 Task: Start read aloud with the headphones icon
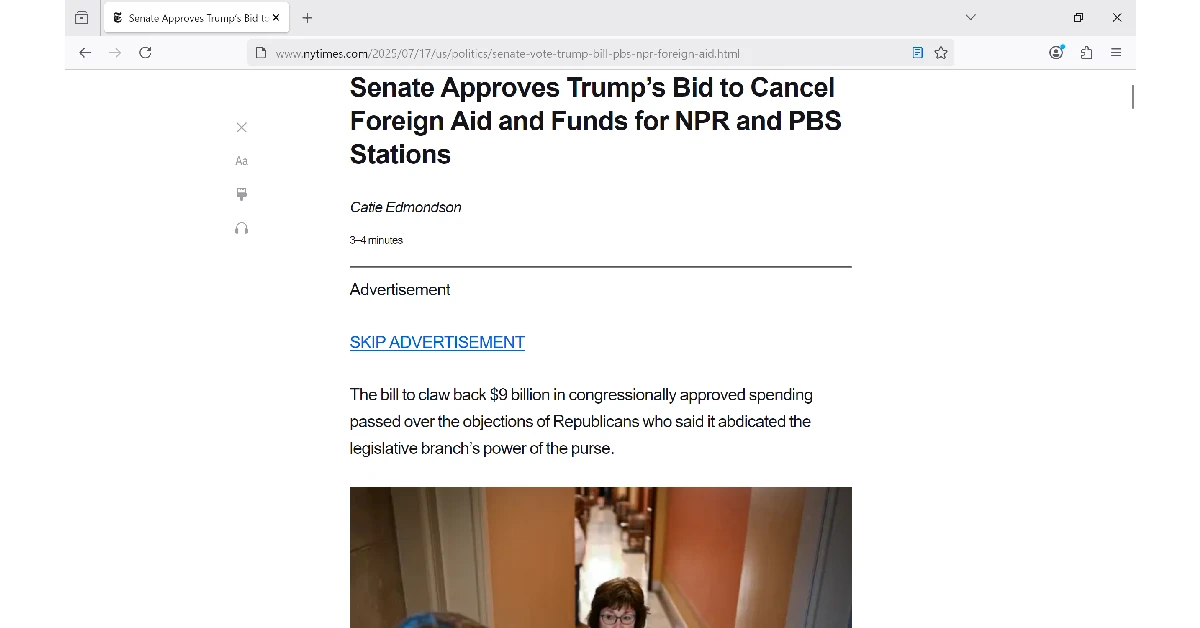click(x=241, y=228)
